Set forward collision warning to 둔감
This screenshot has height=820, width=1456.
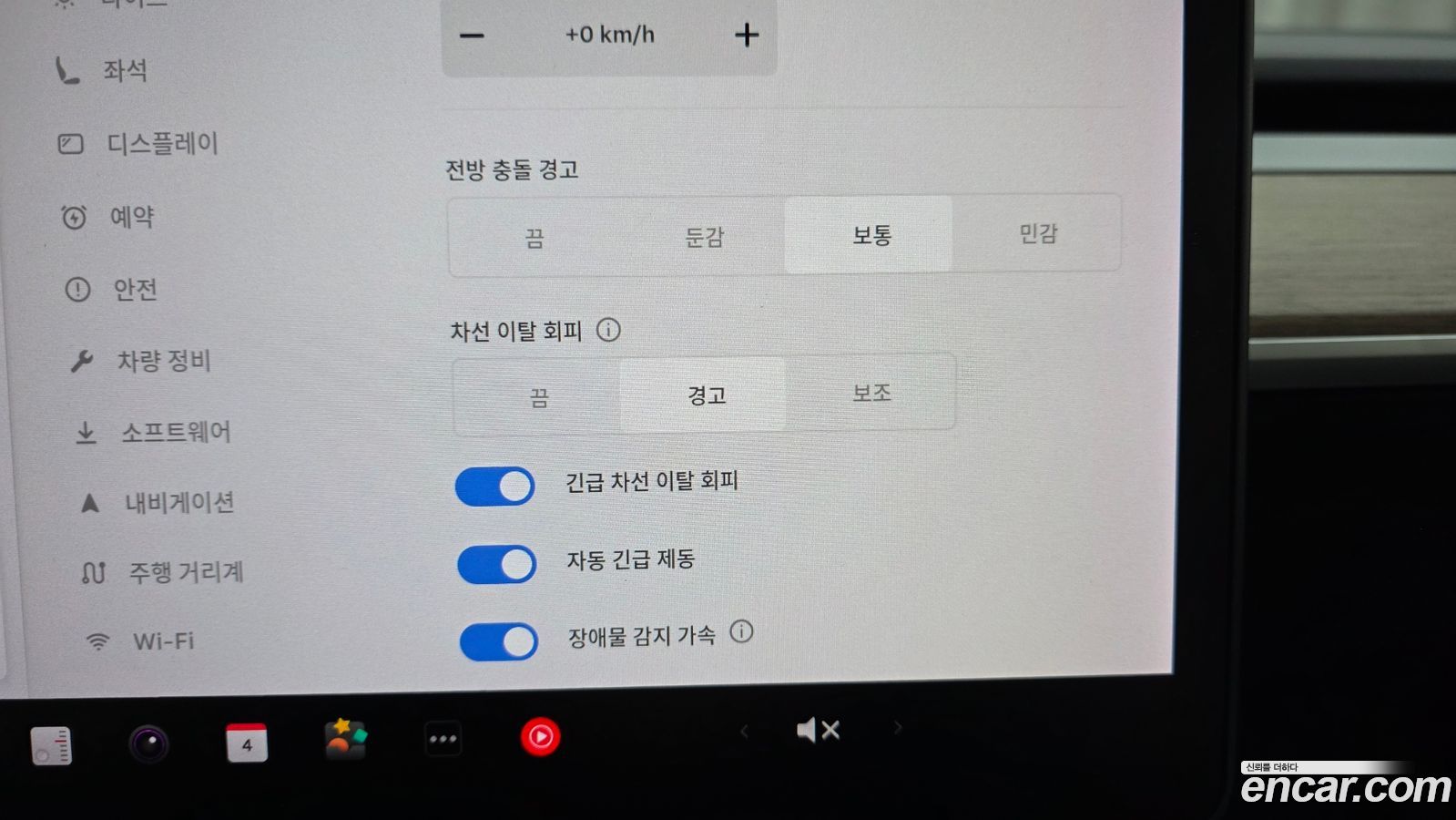[x=703, y=237]
